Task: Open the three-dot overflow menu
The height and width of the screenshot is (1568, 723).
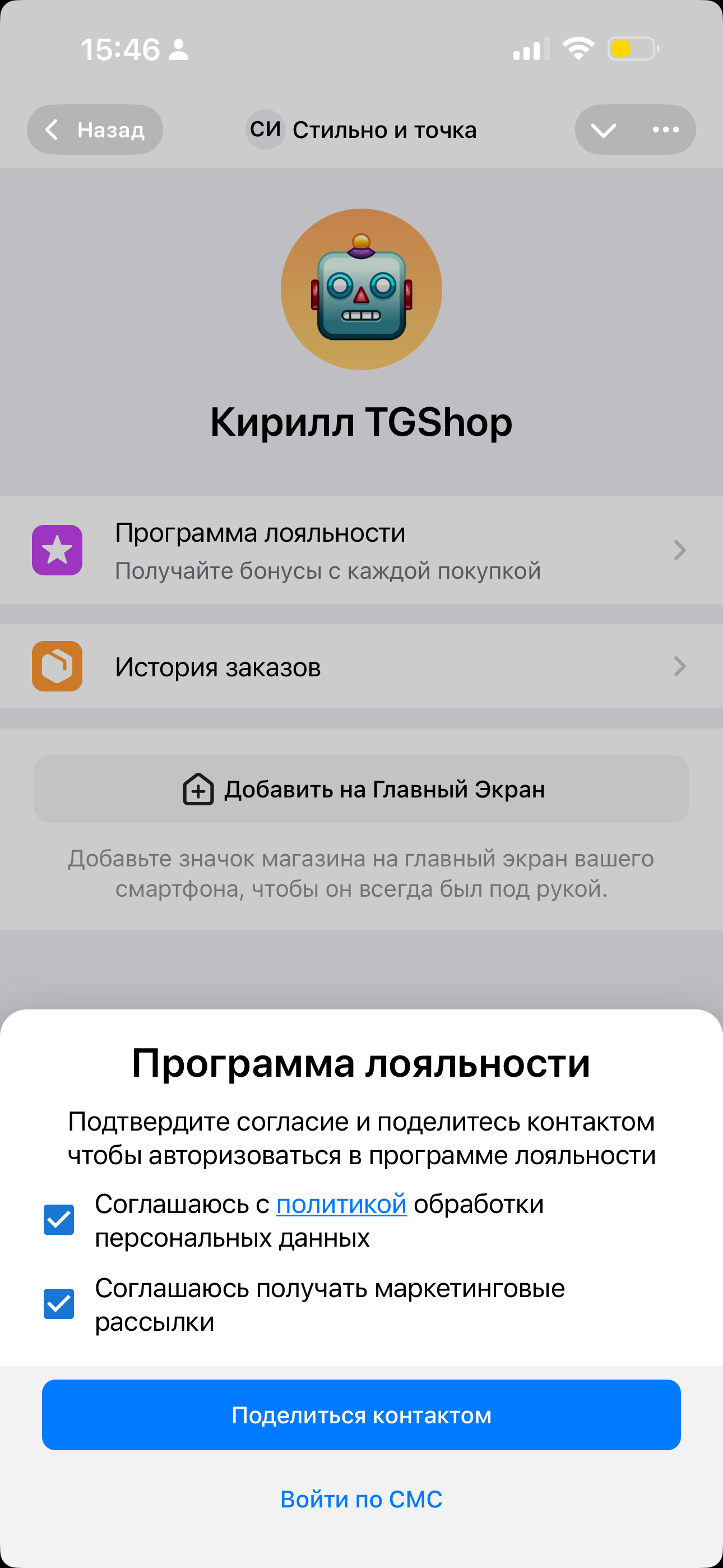Action: pyautogui.click(x=665, y=130)
